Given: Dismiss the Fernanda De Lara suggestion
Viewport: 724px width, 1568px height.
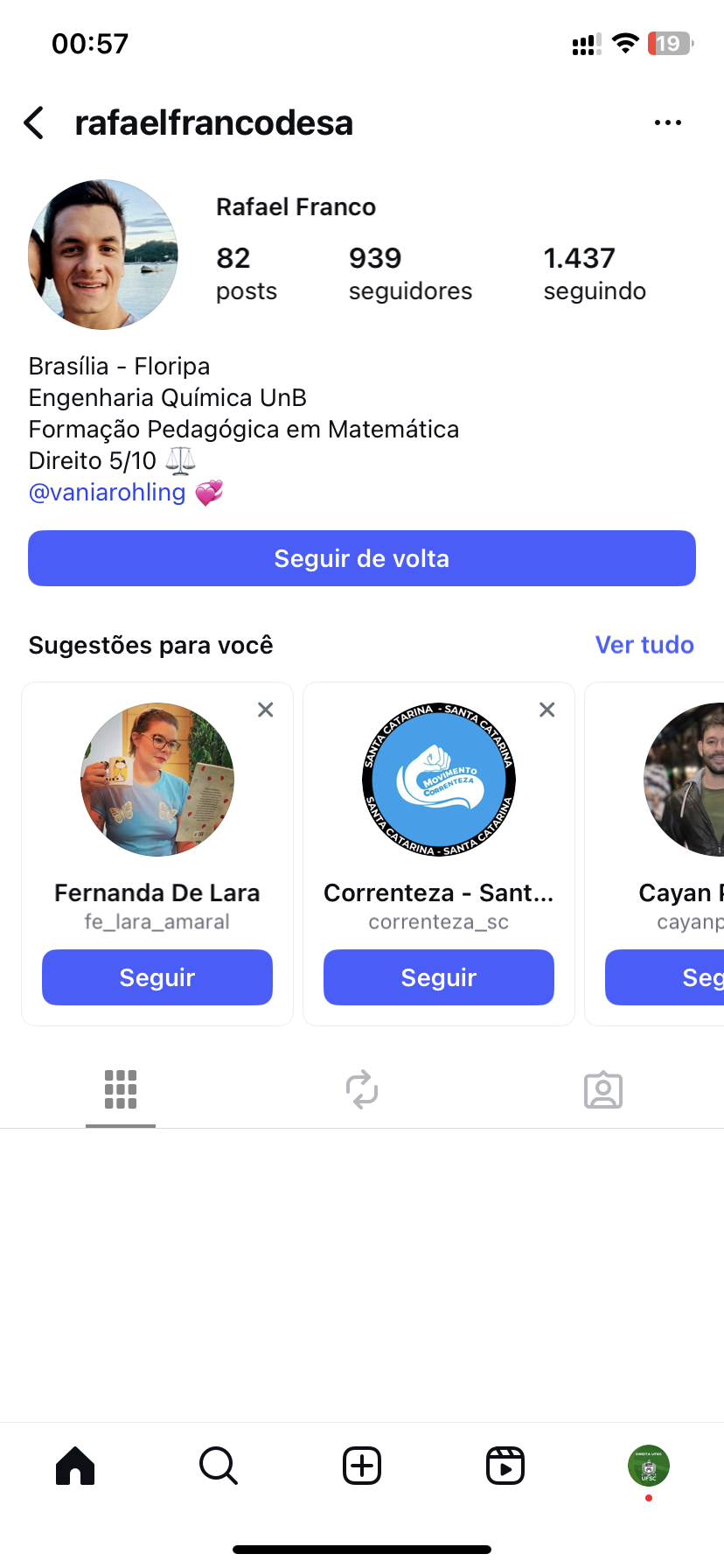Looking at the screenshot, I should (266, 710).
